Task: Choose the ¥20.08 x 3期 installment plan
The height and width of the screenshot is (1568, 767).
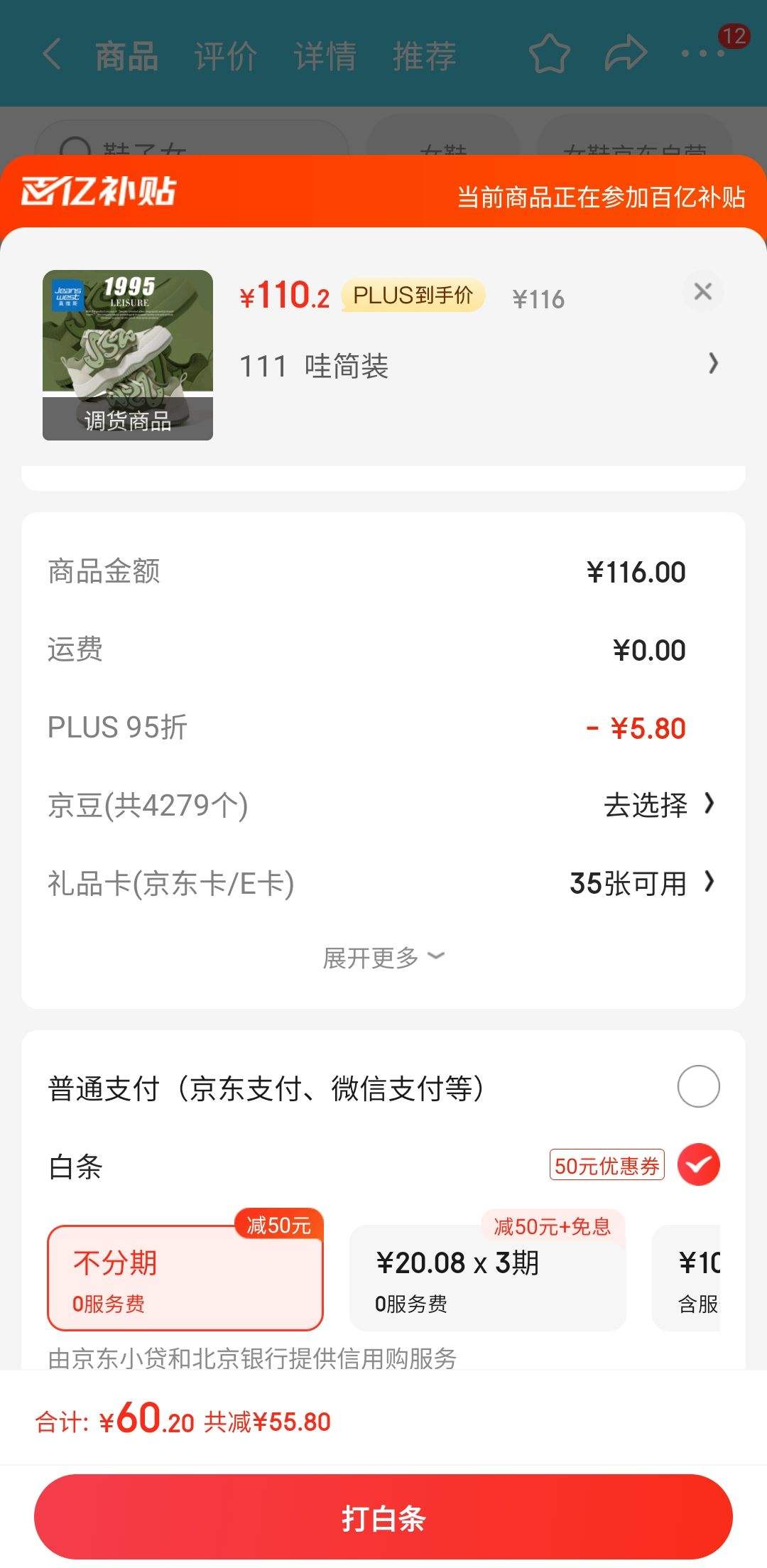Action: click(x=487, y=1277)
